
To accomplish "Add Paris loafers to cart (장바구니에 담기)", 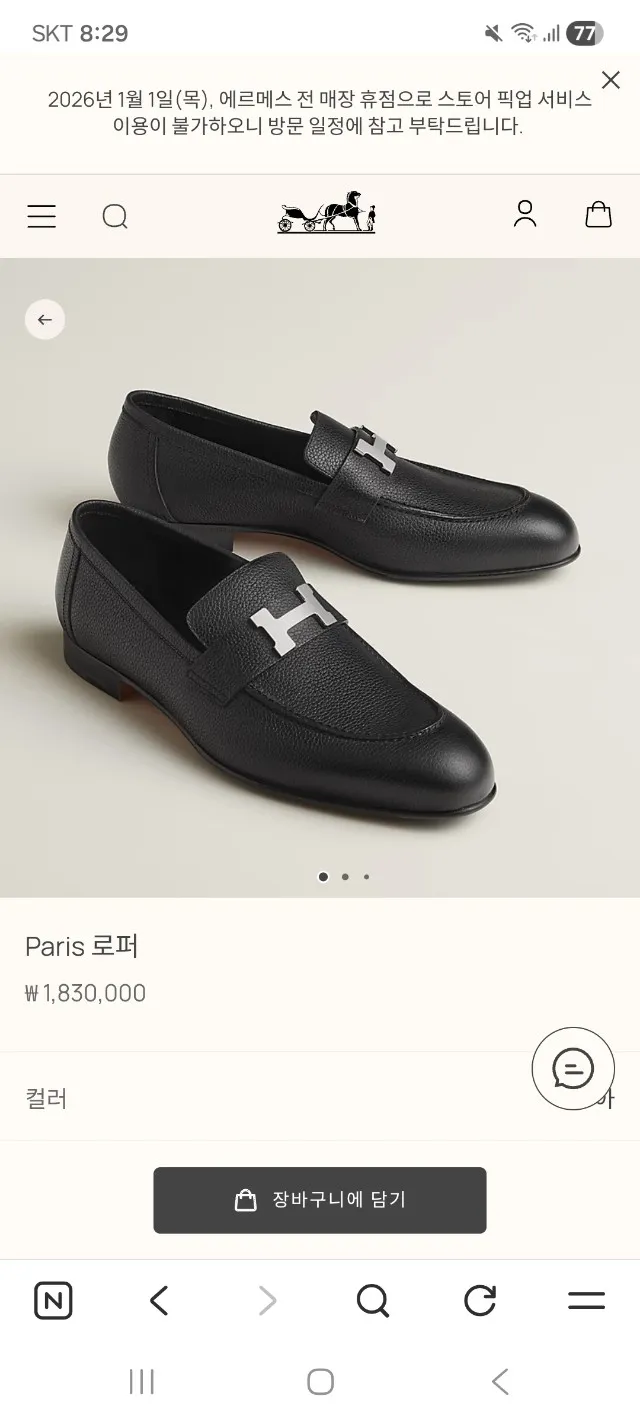I will [x=320, y=1200].
